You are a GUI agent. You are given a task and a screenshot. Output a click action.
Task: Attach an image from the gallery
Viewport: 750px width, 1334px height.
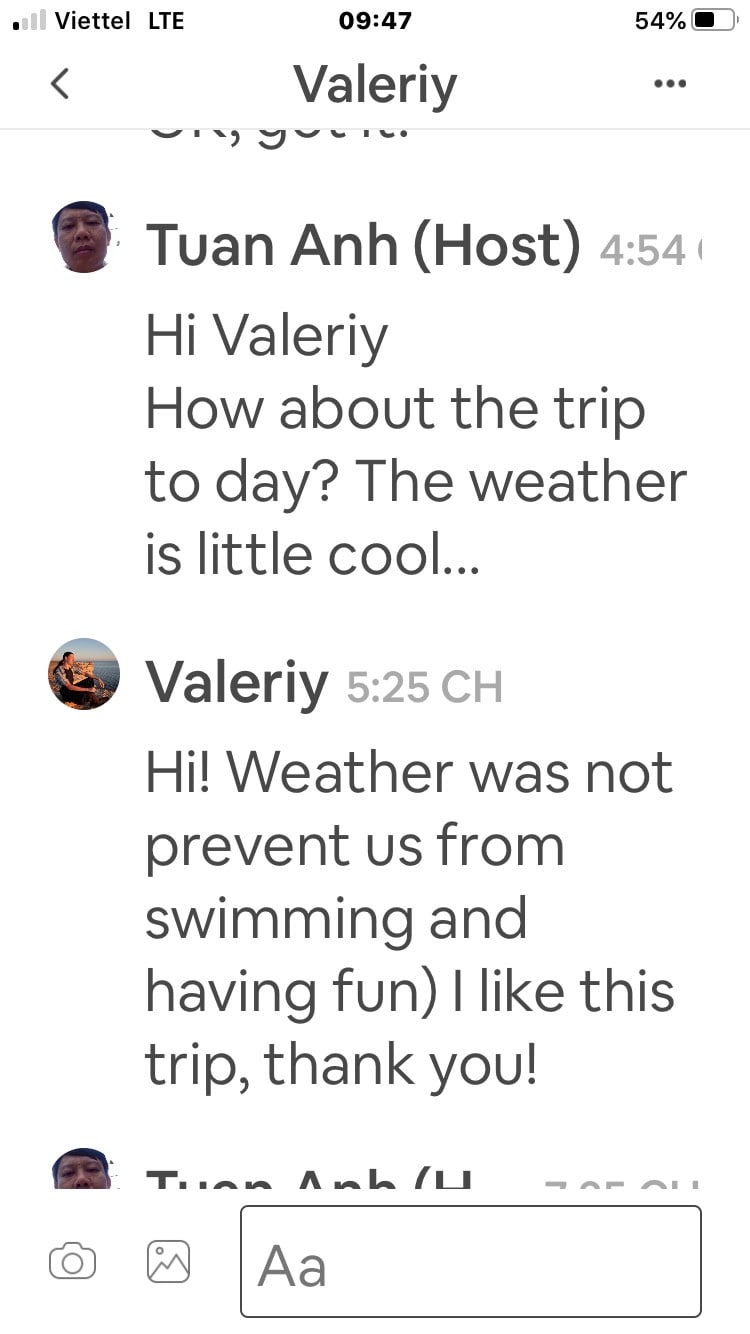[168, 1261]
